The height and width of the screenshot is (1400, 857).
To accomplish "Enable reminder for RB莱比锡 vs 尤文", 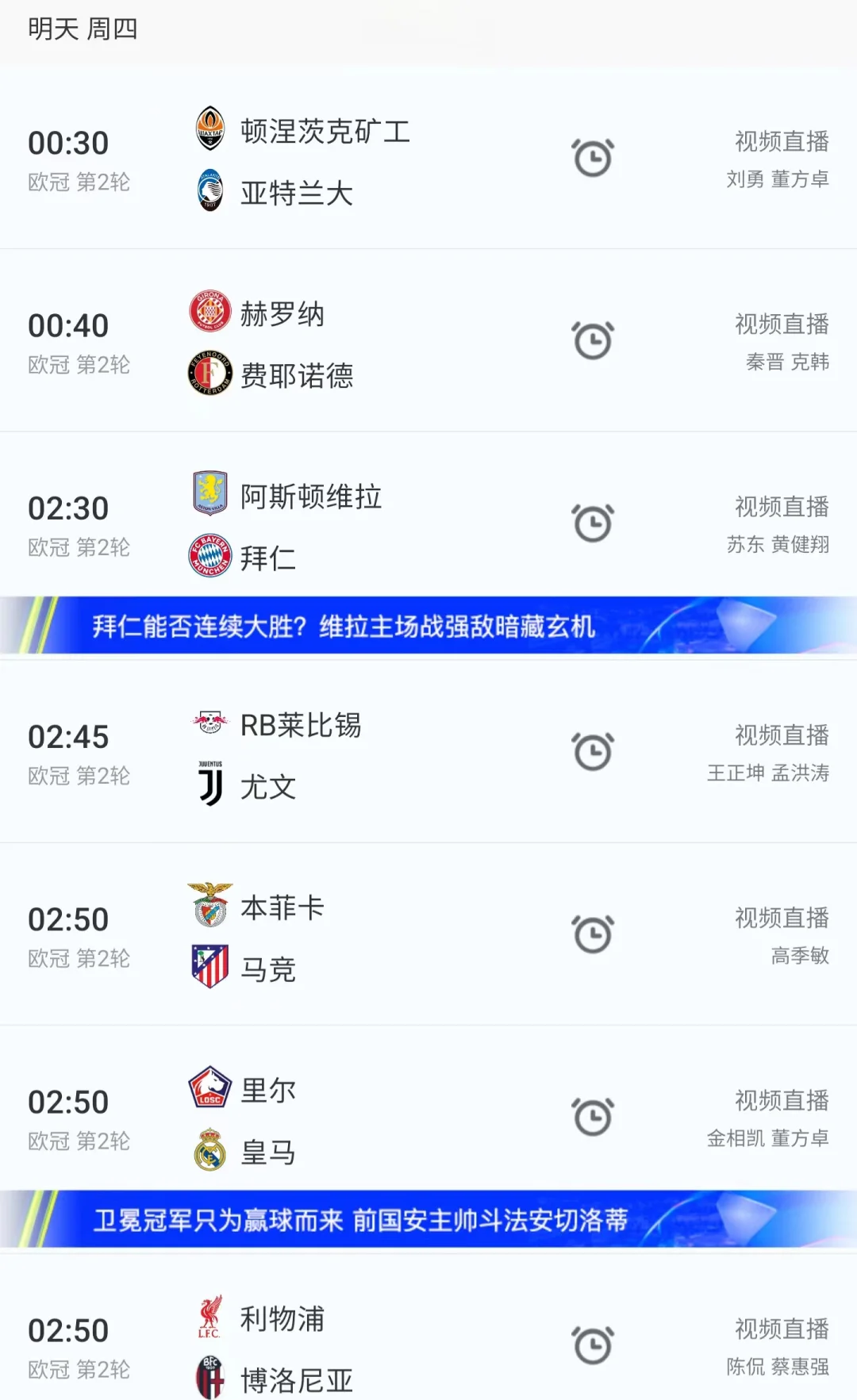I will click(593, 752).
